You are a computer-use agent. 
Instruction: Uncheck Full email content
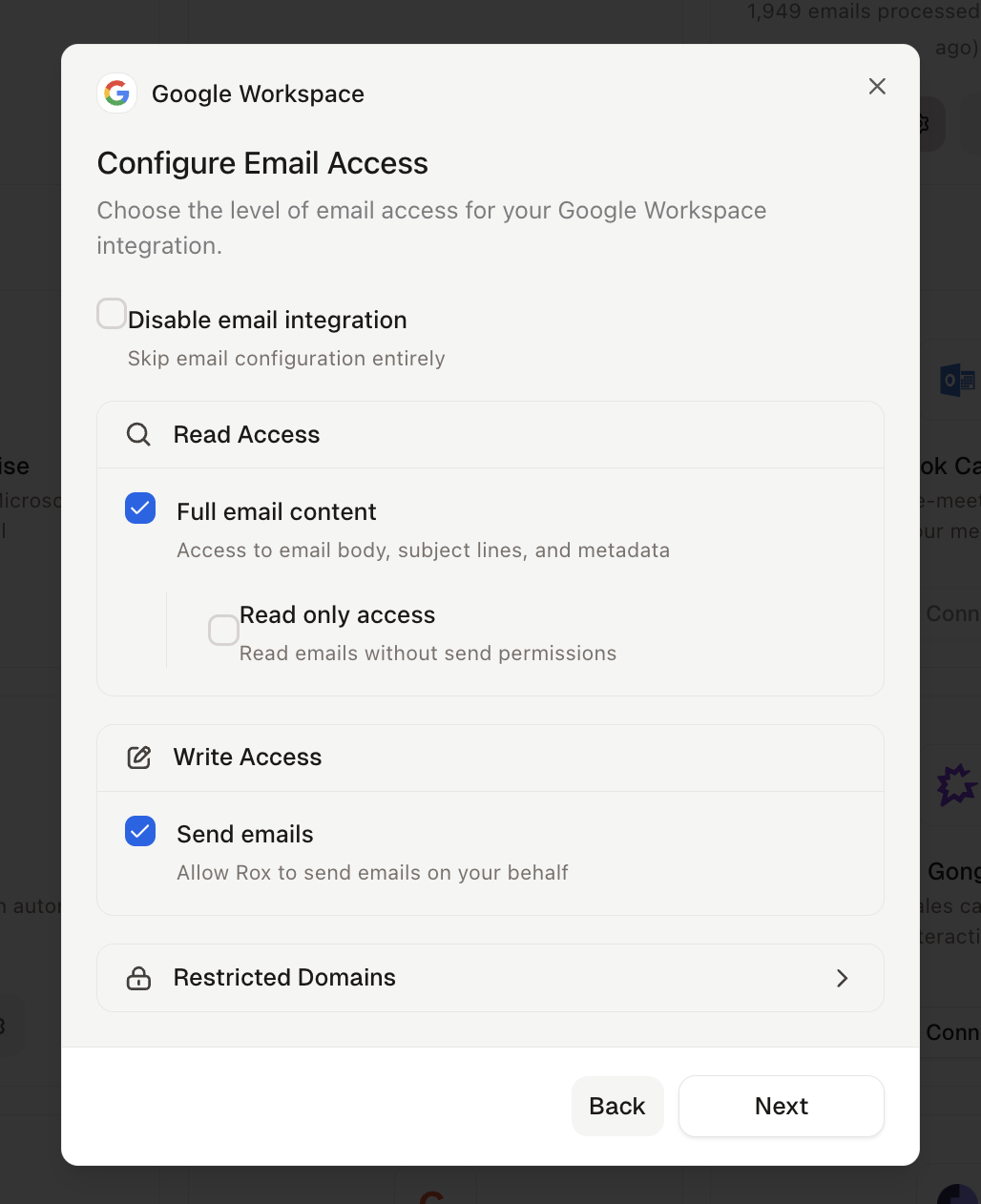click(140, 509)
